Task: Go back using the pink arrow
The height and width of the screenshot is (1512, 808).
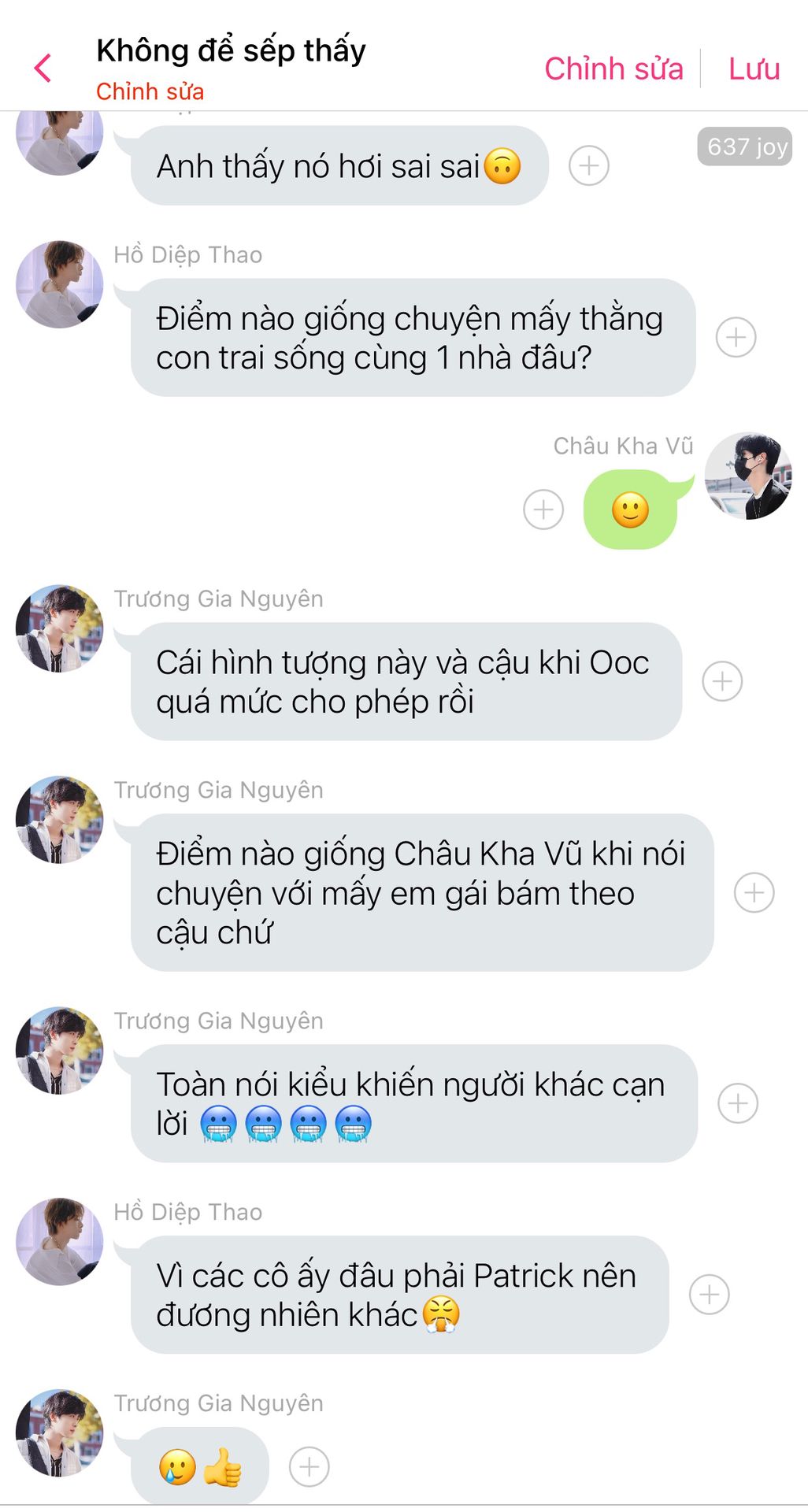Action: pos(43,69)
